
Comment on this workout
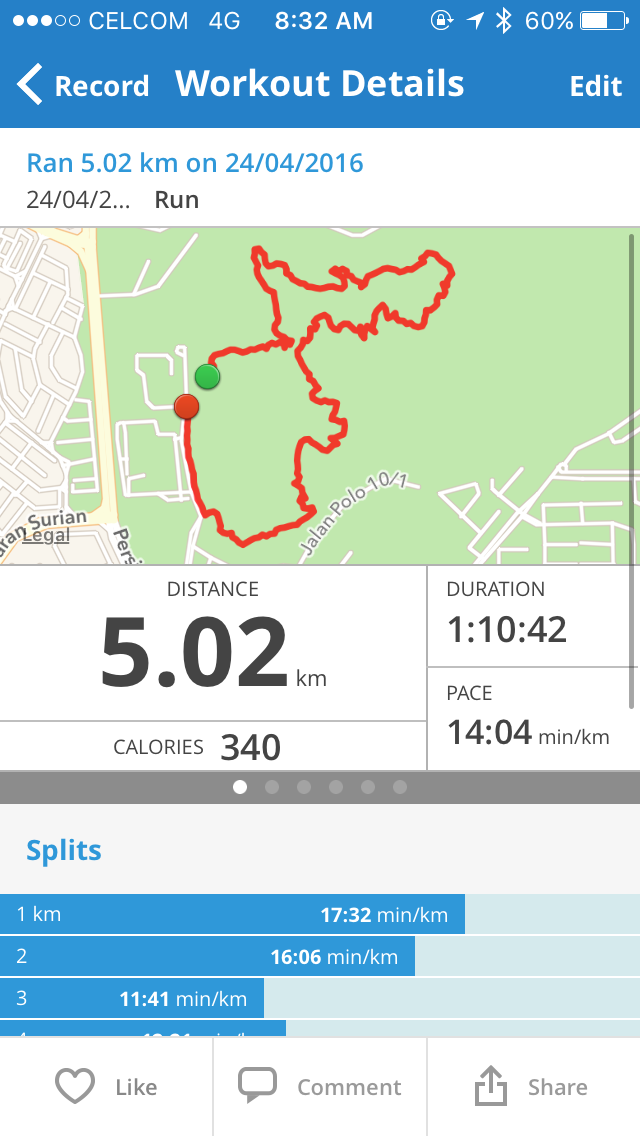pos(320,1086)
